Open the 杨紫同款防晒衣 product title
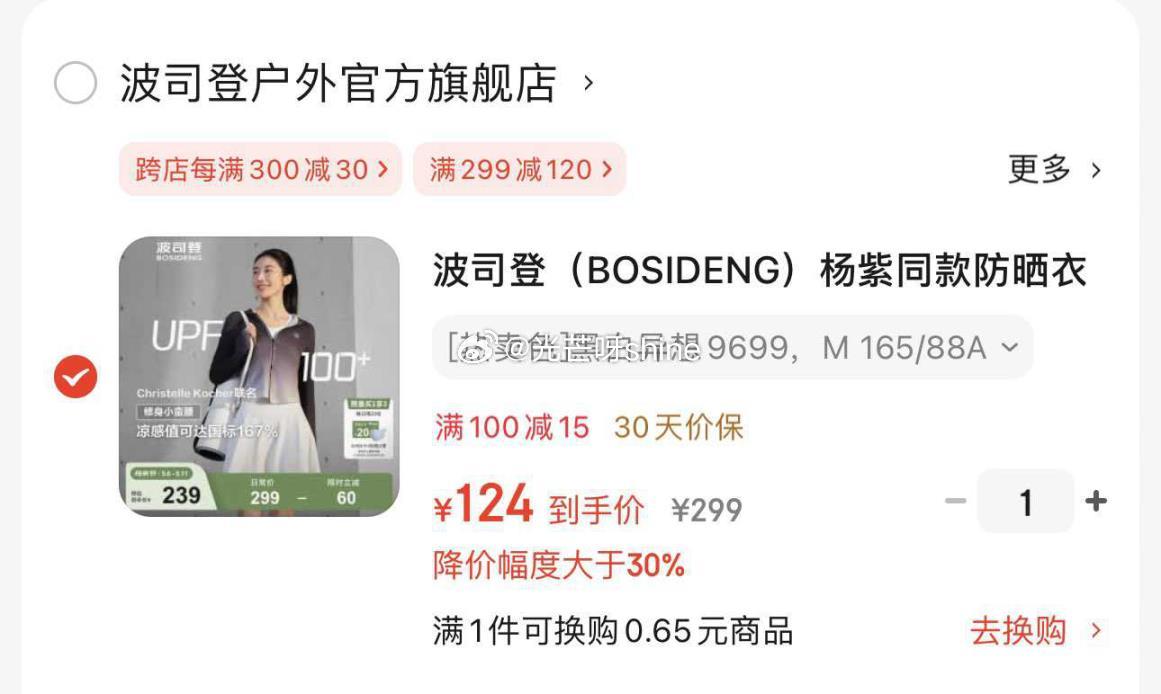 tap(759, 271)
